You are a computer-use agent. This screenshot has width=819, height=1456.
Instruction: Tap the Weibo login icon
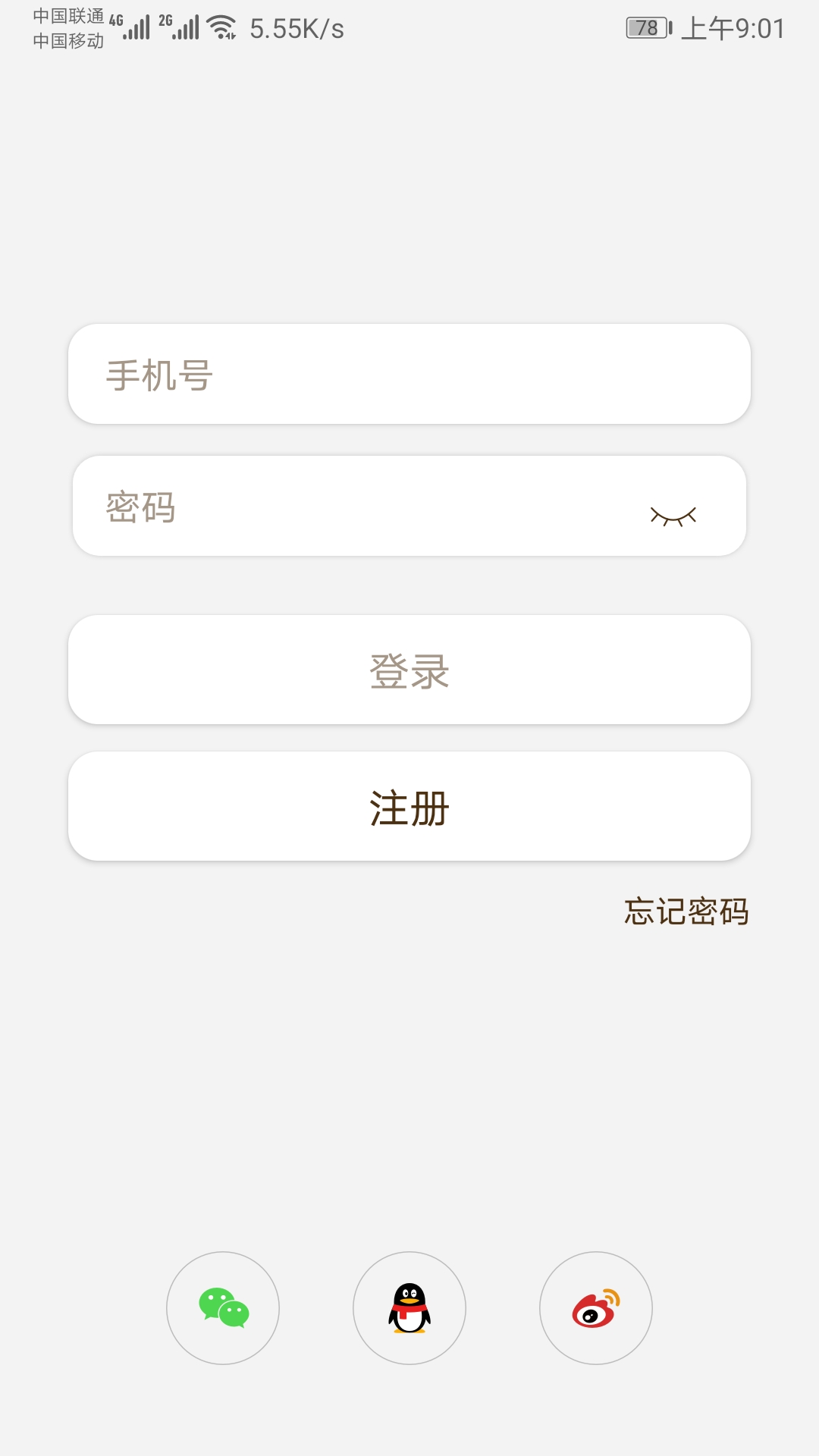pos(596,1308)
